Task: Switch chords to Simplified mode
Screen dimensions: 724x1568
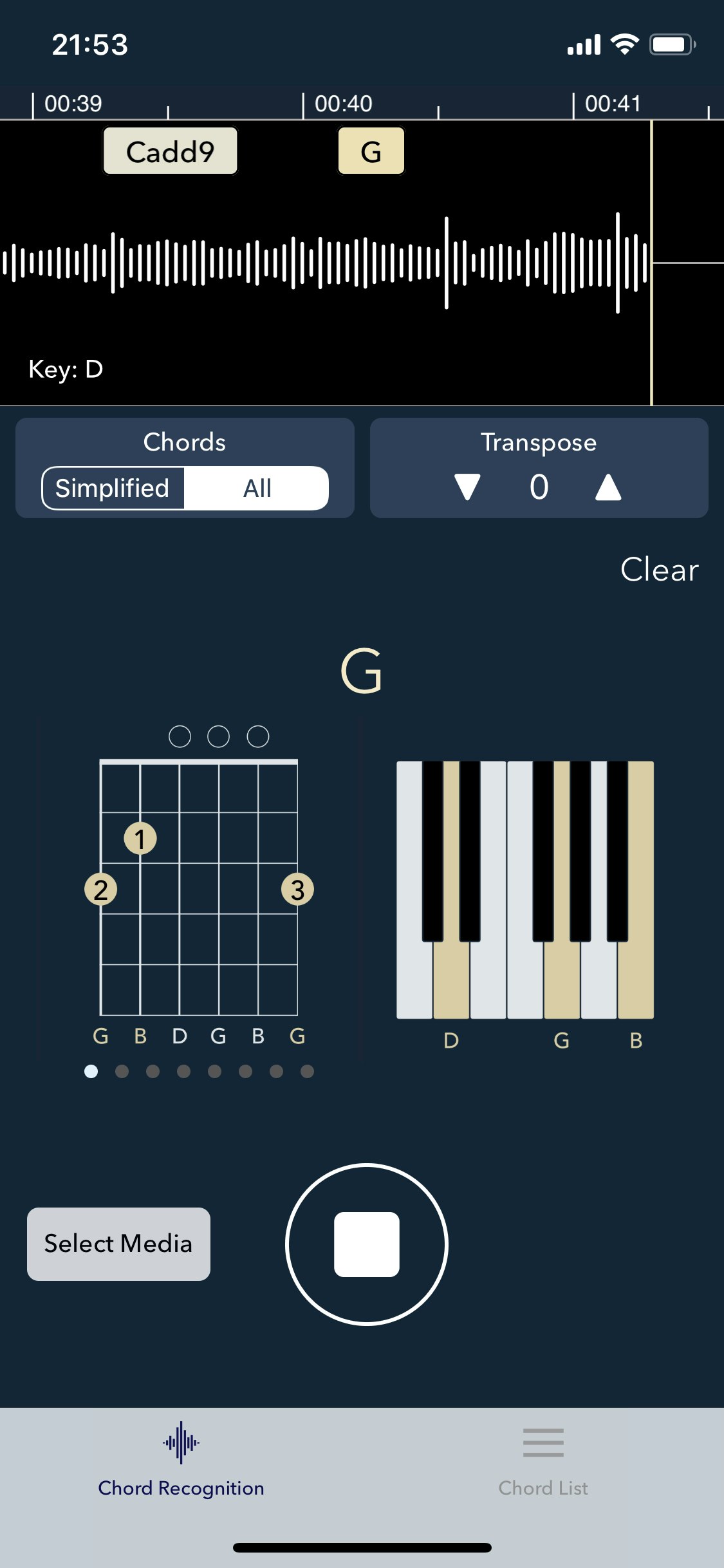Action: click(x=113, y=488)
